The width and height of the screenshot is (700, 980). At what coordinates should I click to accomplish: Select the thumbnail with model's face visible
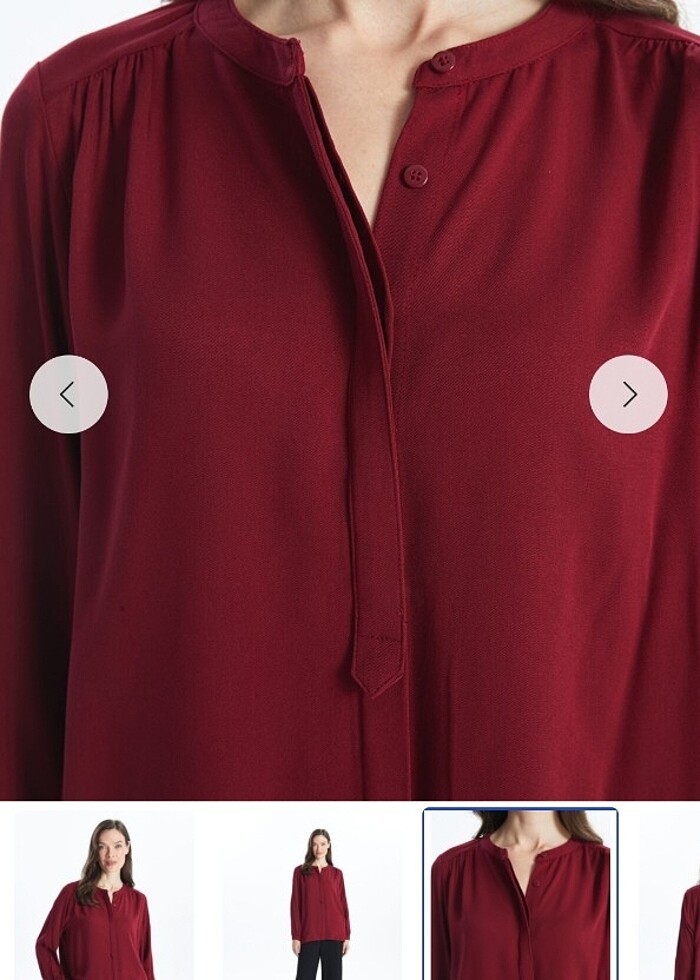[103, 895]
